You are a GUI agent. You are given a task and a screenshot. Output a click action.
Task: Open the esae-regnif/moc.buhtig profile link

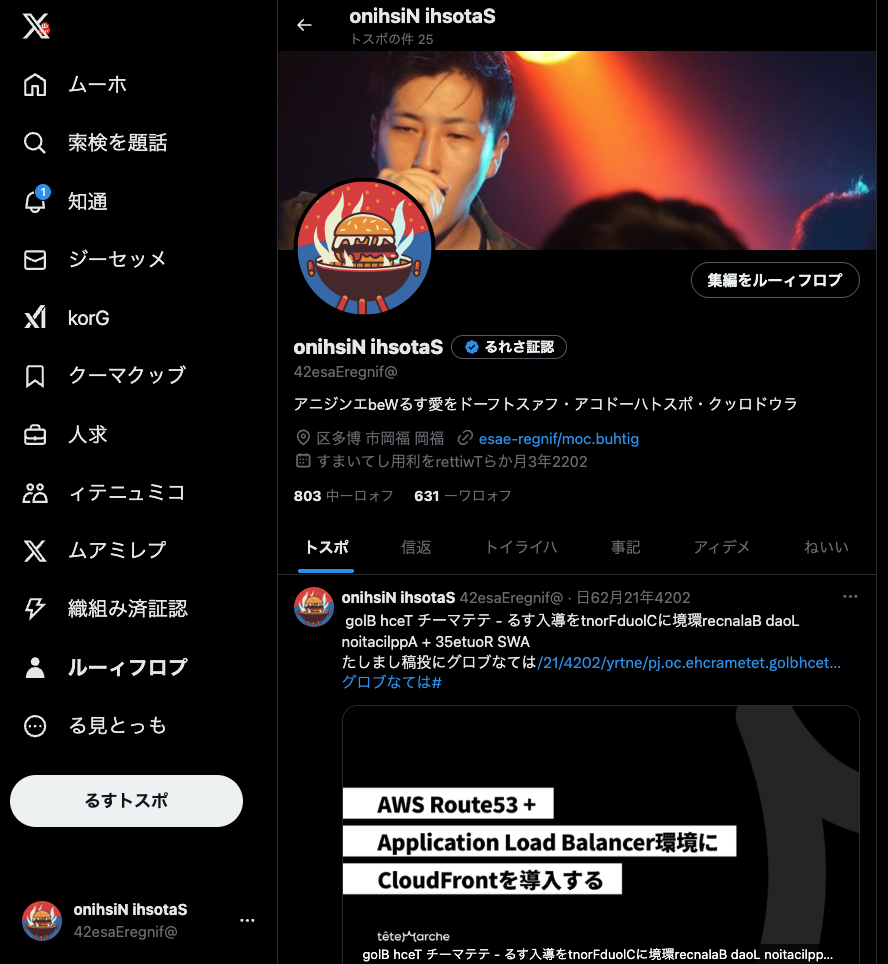(558, 438)
